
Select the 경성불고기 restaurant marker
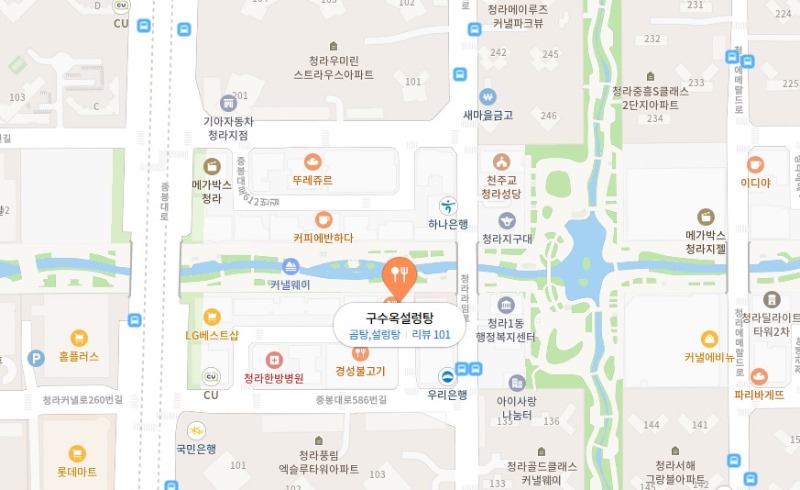point(360,352)
